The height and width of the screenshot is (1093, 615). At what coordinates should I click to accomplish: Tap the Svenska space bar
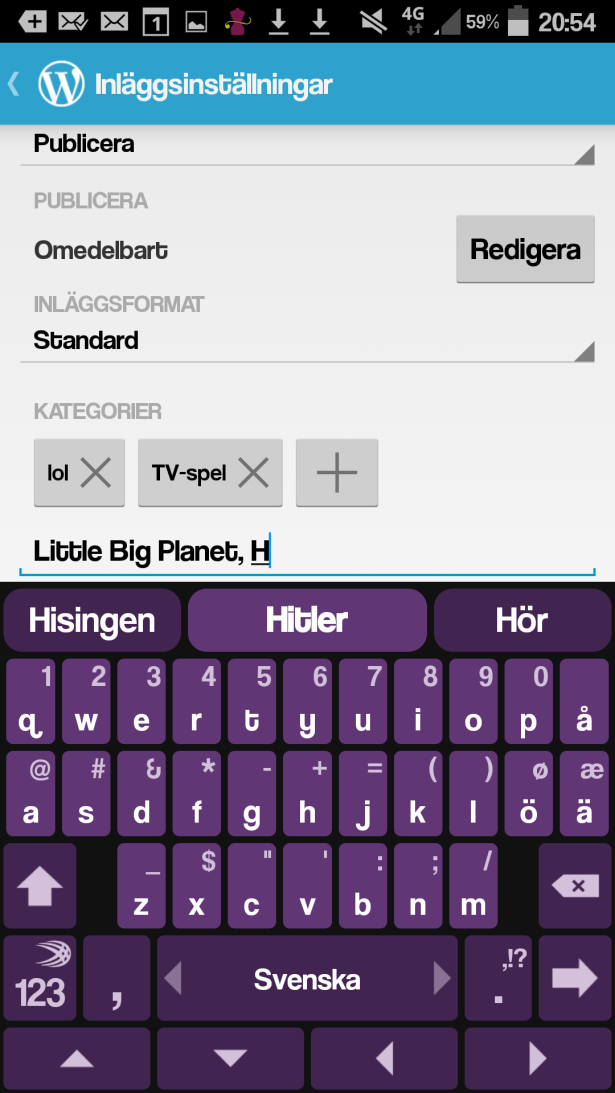[307, 979]
